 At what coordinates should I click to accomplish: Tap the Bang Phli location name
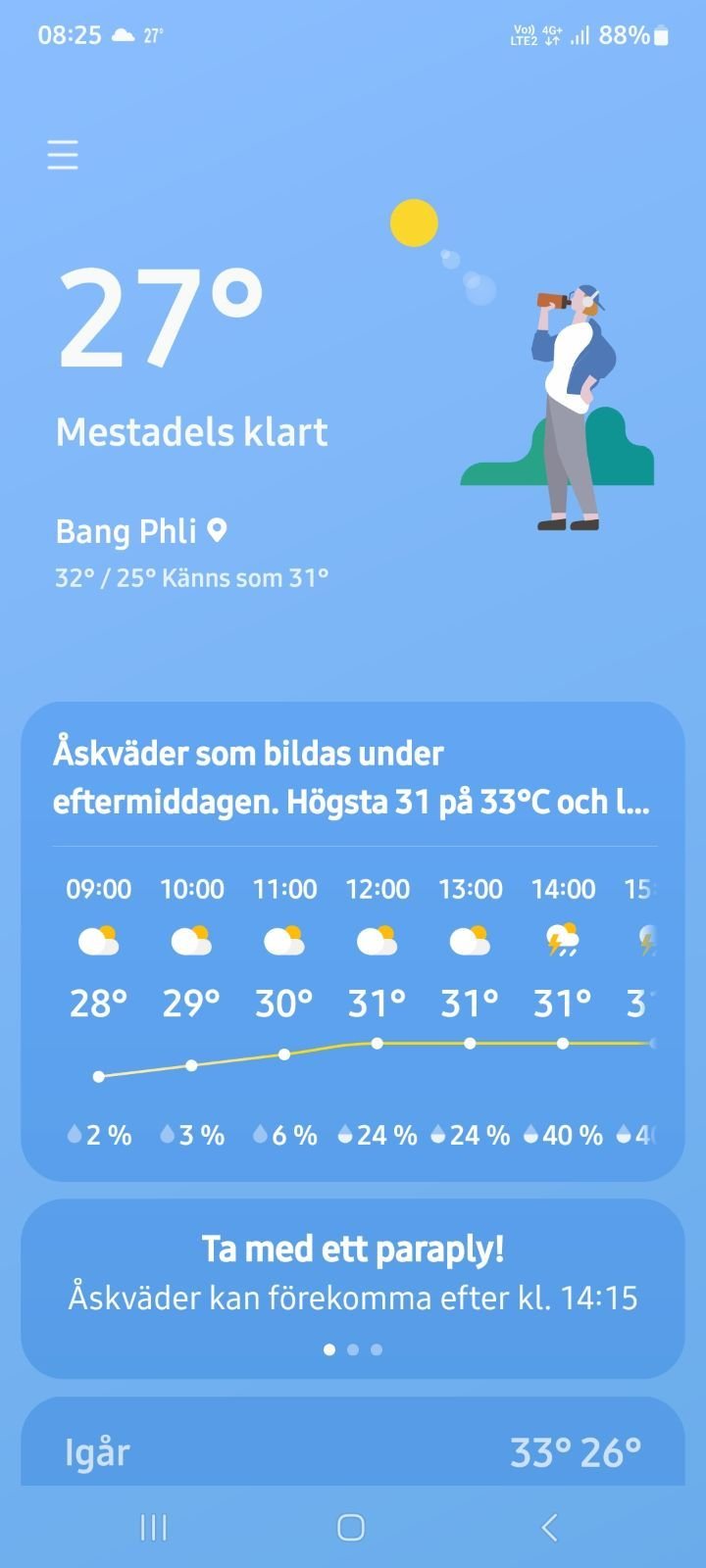pos(126,531)
